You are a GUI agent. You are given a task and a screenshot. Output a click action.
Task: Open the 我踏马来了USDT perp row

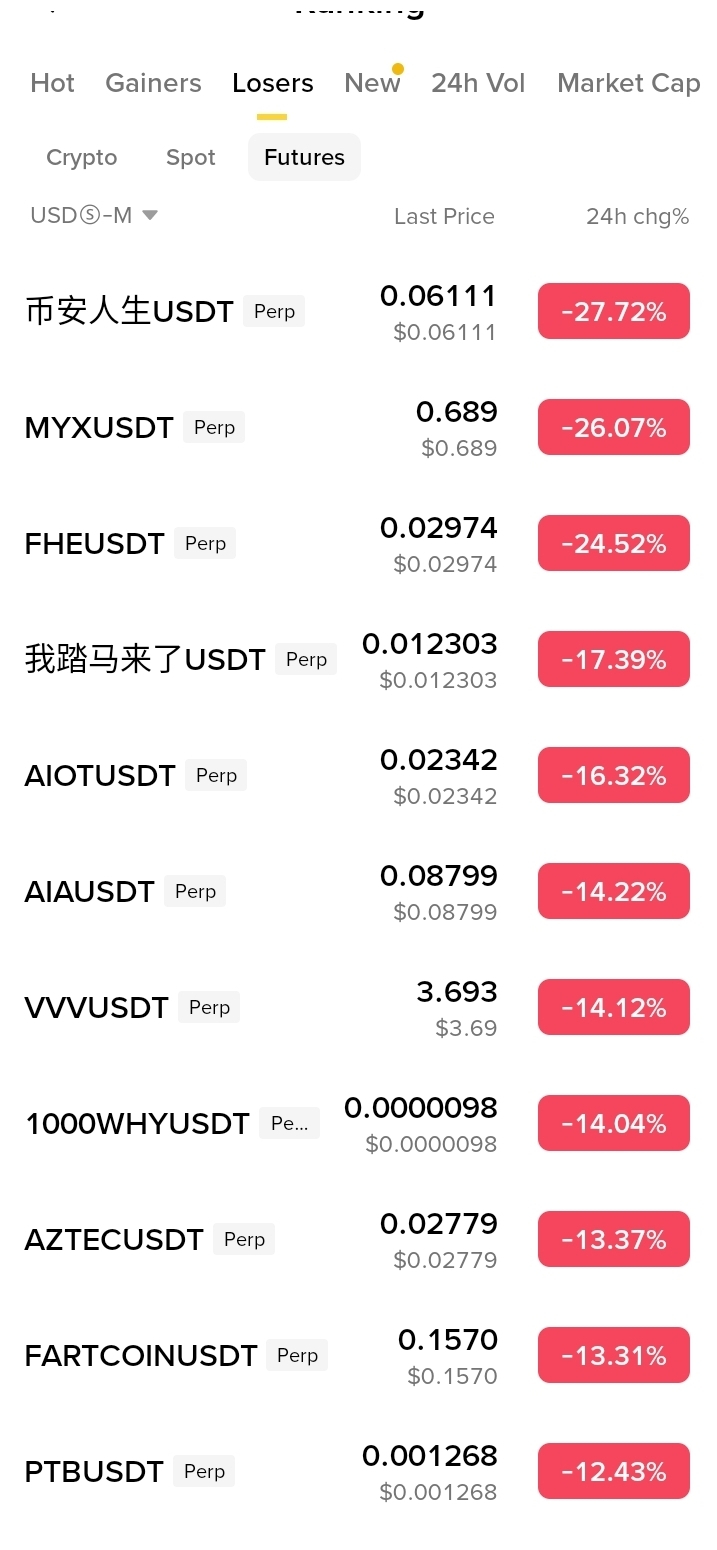coord(145,660)
